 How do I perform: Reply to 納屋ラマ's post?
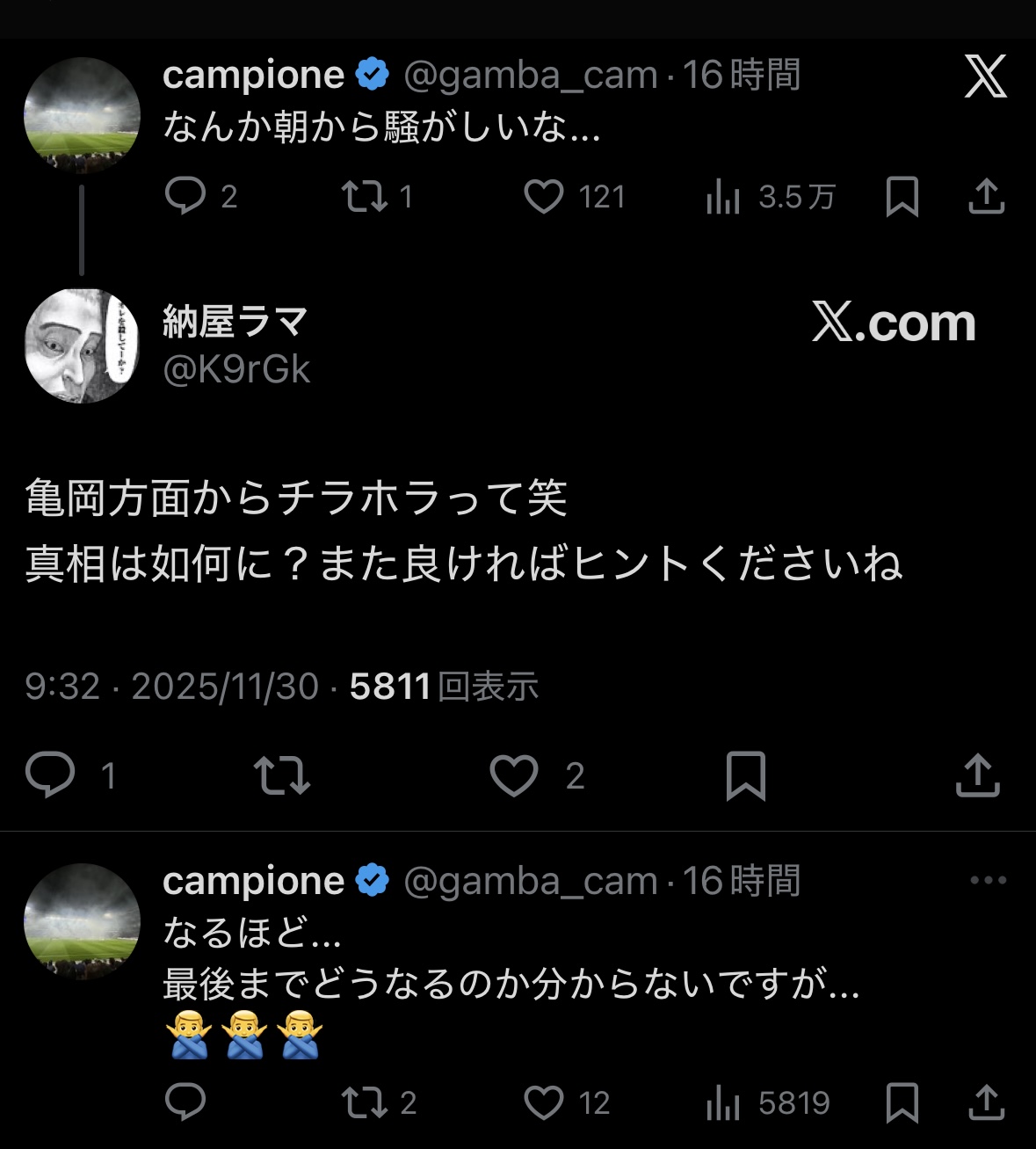(x=51, y=774)
